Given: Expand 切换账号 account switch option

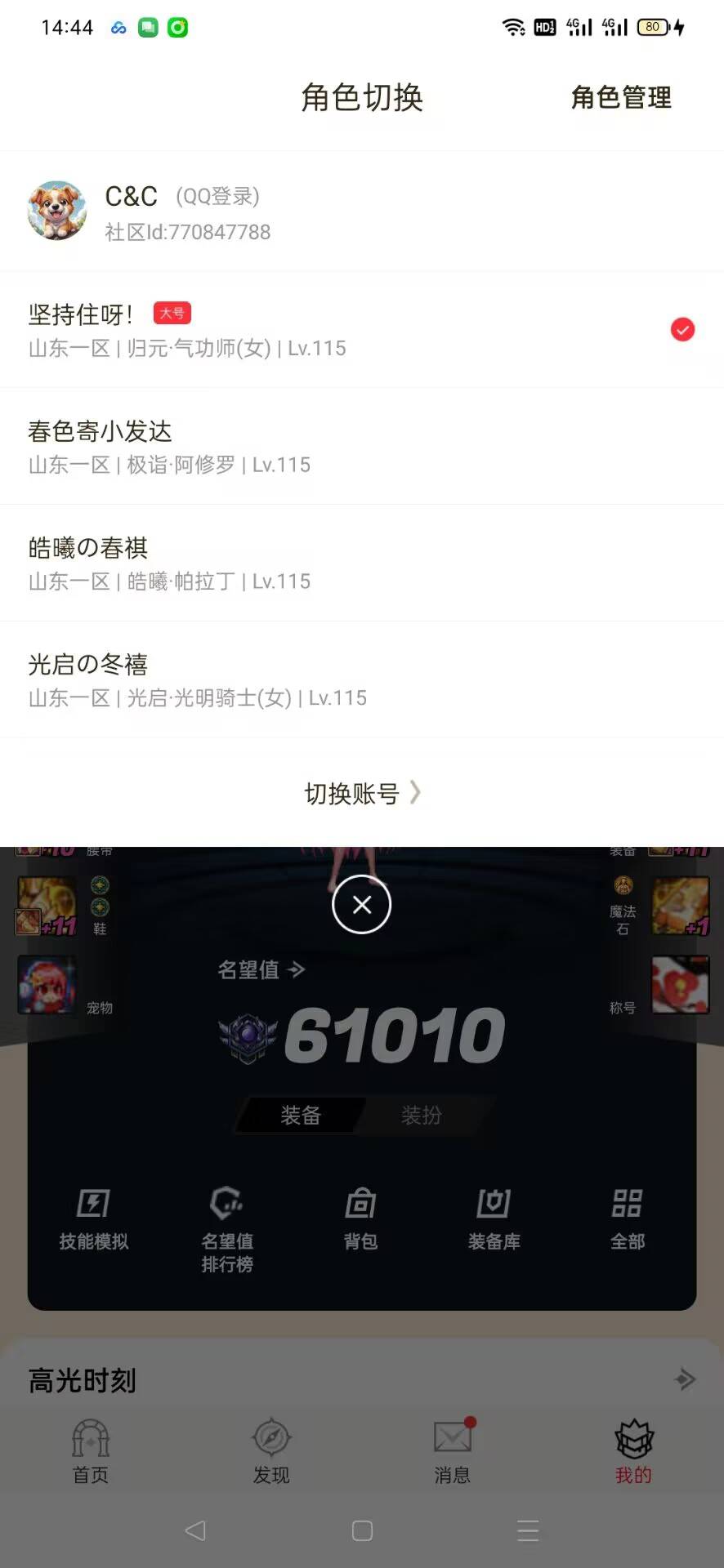Looking at the screenshot, I should tap(362, 793).
